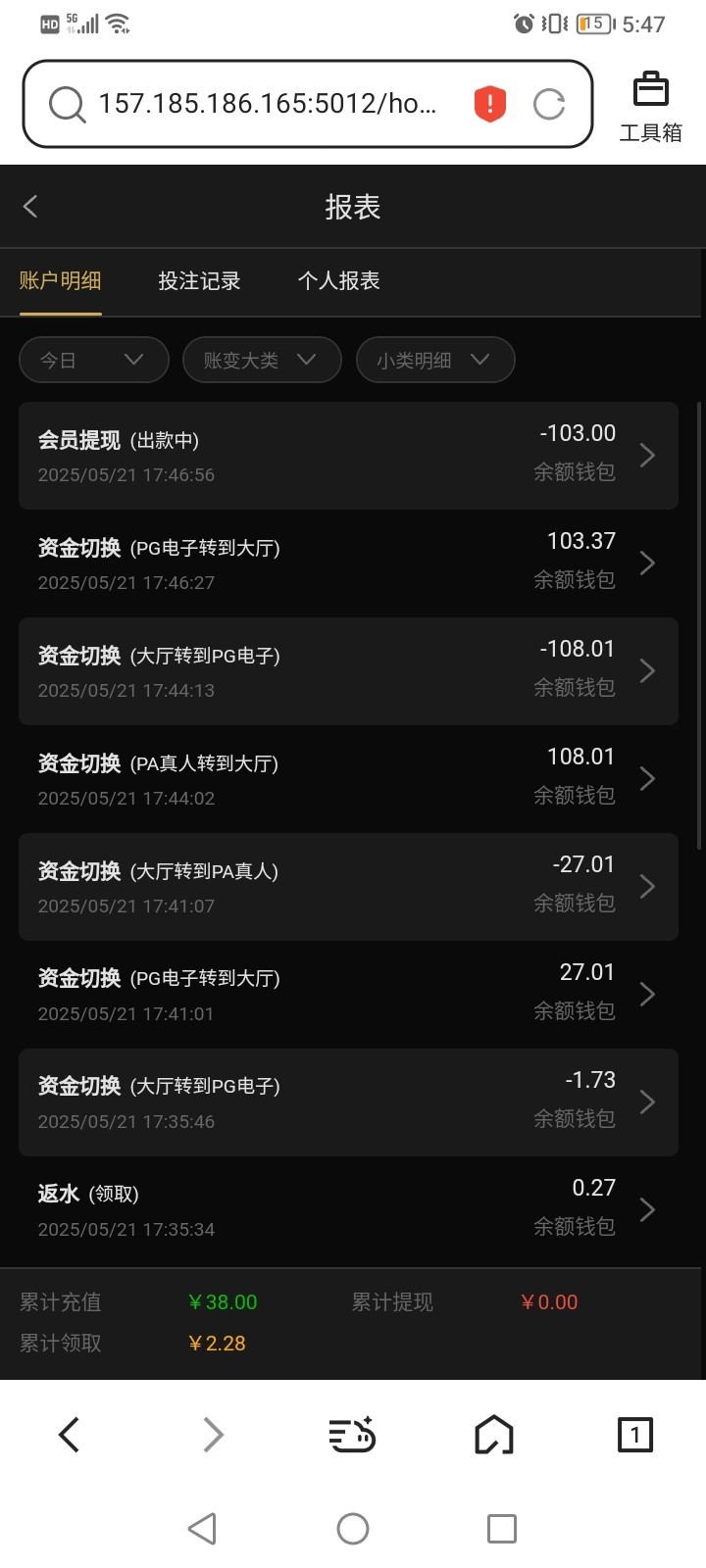706x1568 pixels.
Task: Open the 会员提现 -103.00 record
Action: 348,456
